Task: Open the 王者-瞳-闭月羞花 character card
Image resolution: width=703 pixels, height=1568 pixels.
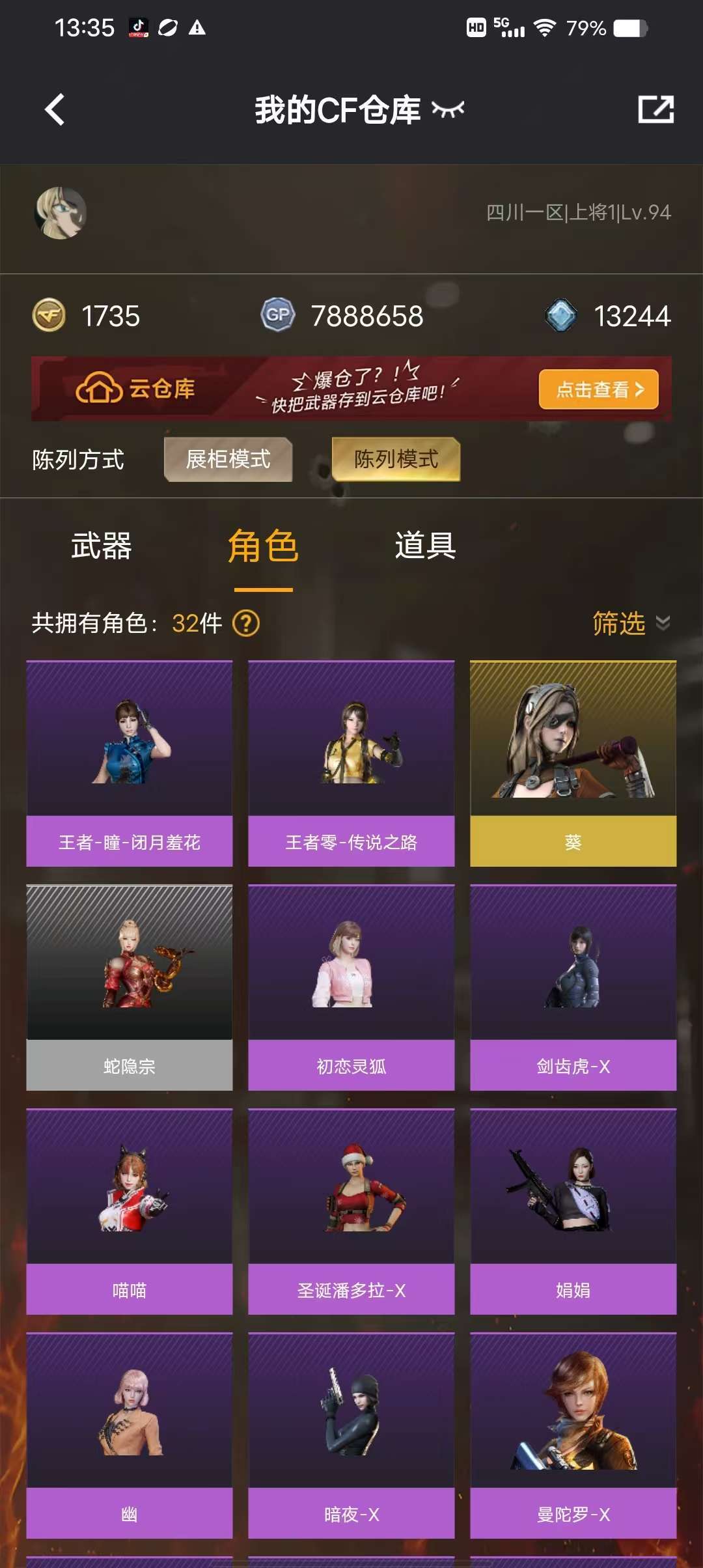Action: click(130, 763)
